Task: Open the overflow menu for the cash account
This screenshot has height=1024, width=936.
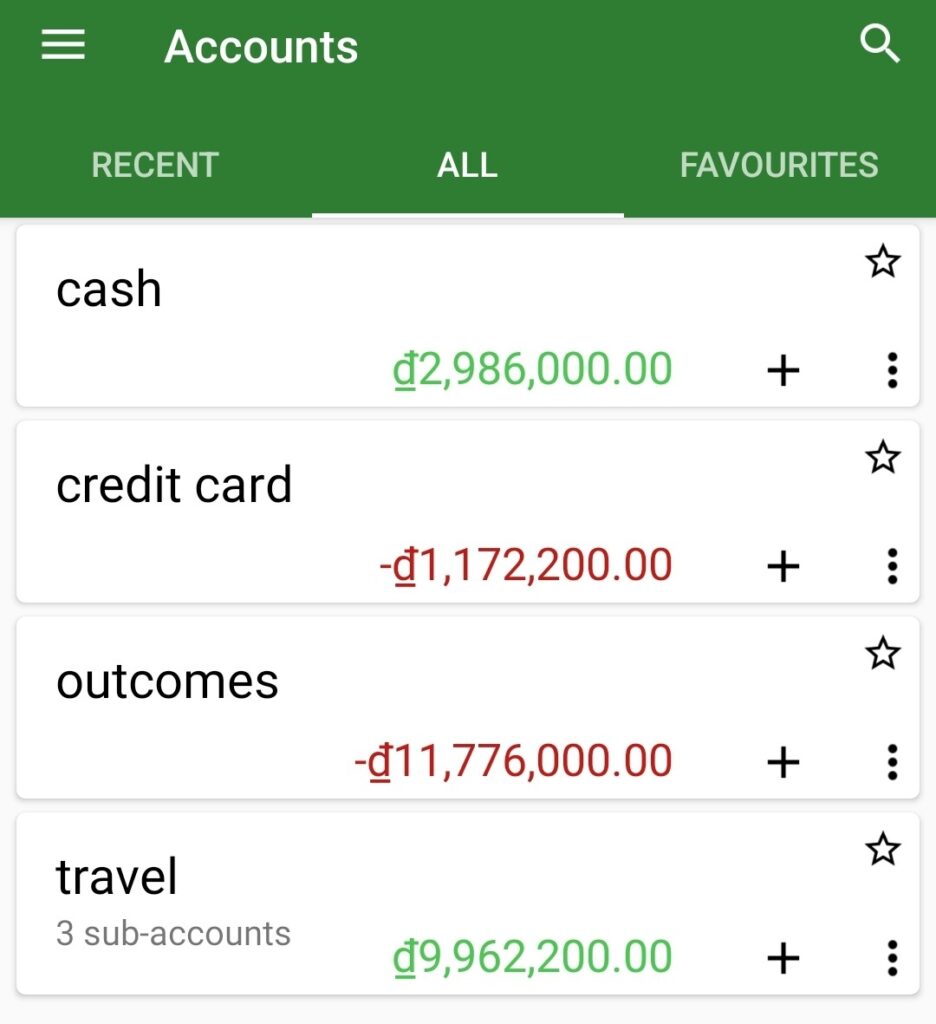Action: (892, 370)
